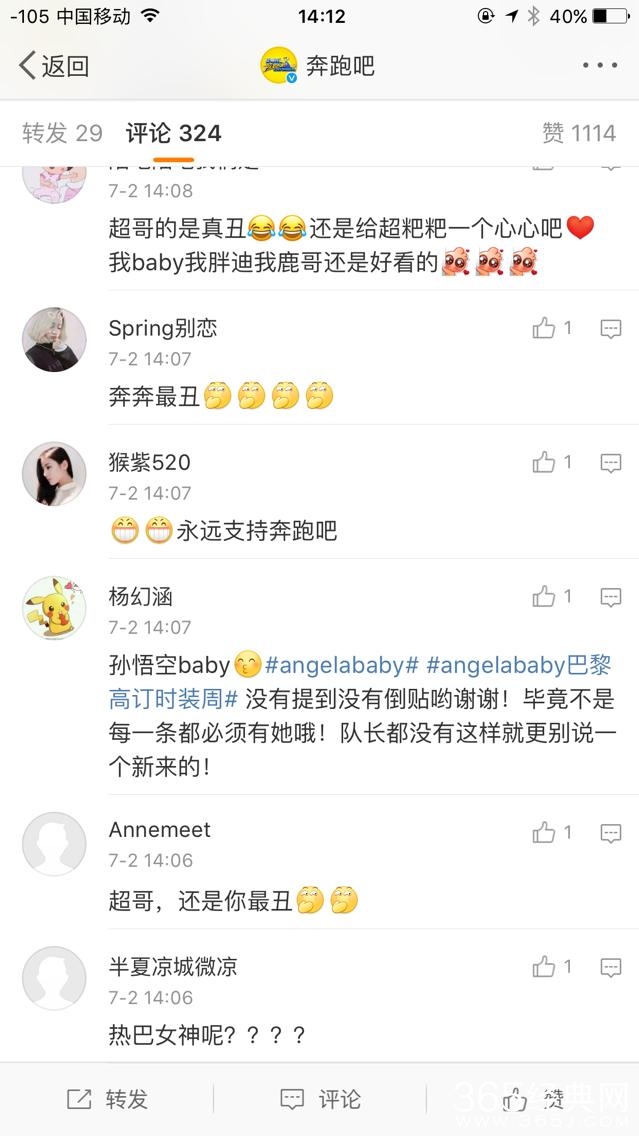Open the three-dot overflow menu

point(600,66)
